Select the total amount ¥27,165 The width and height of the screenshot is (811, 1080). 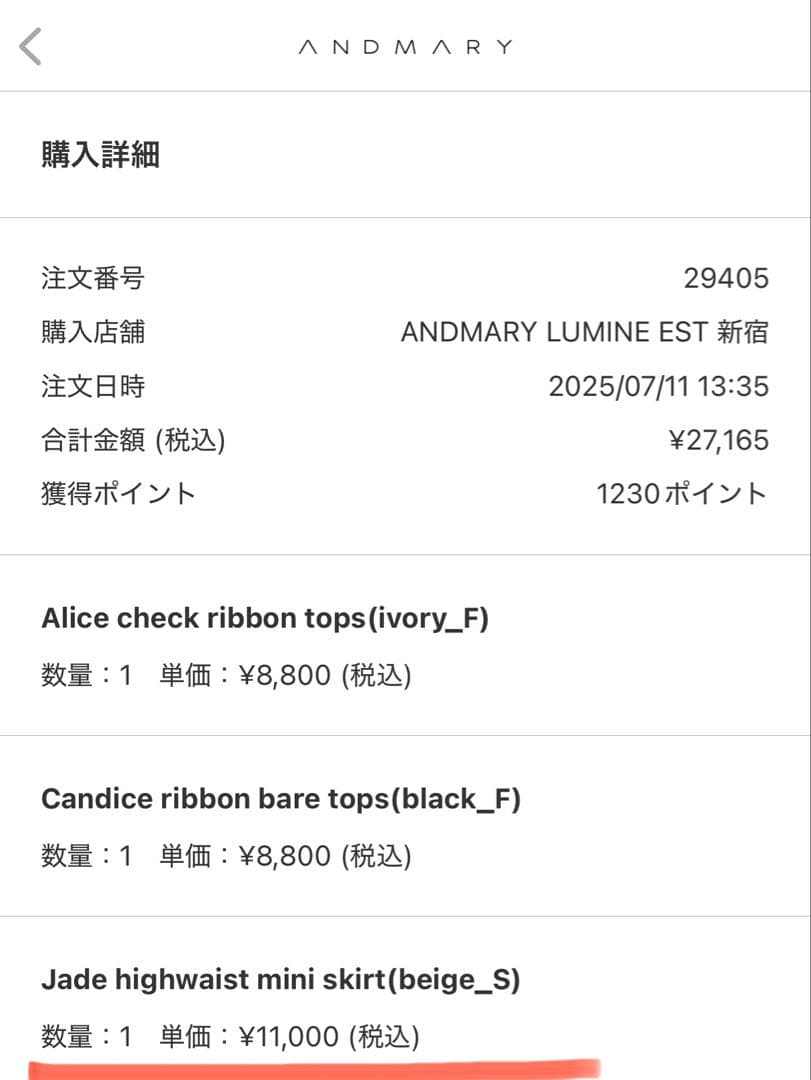(722, 439)
